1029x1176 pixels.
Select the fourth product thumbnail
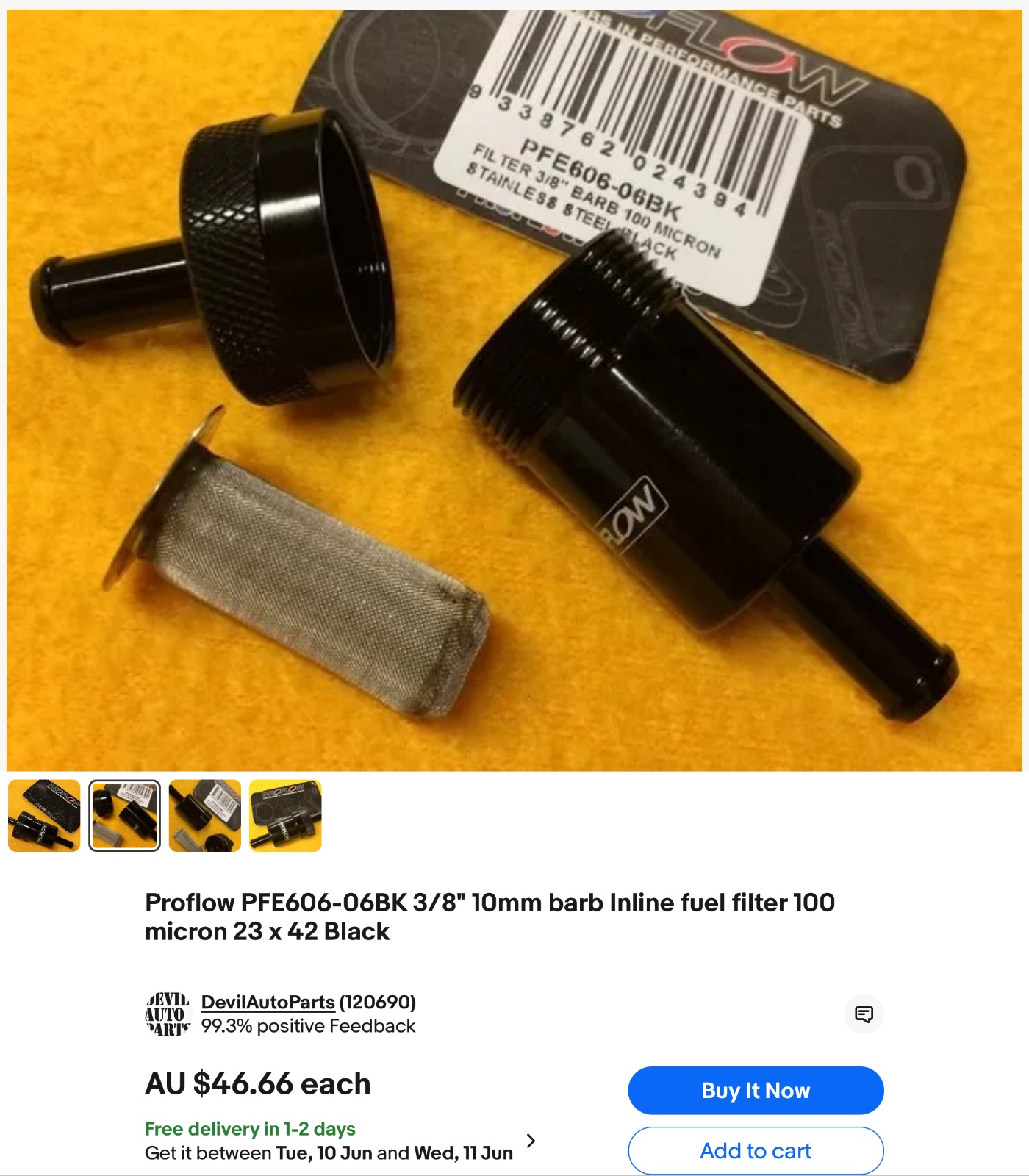point(285,815)
